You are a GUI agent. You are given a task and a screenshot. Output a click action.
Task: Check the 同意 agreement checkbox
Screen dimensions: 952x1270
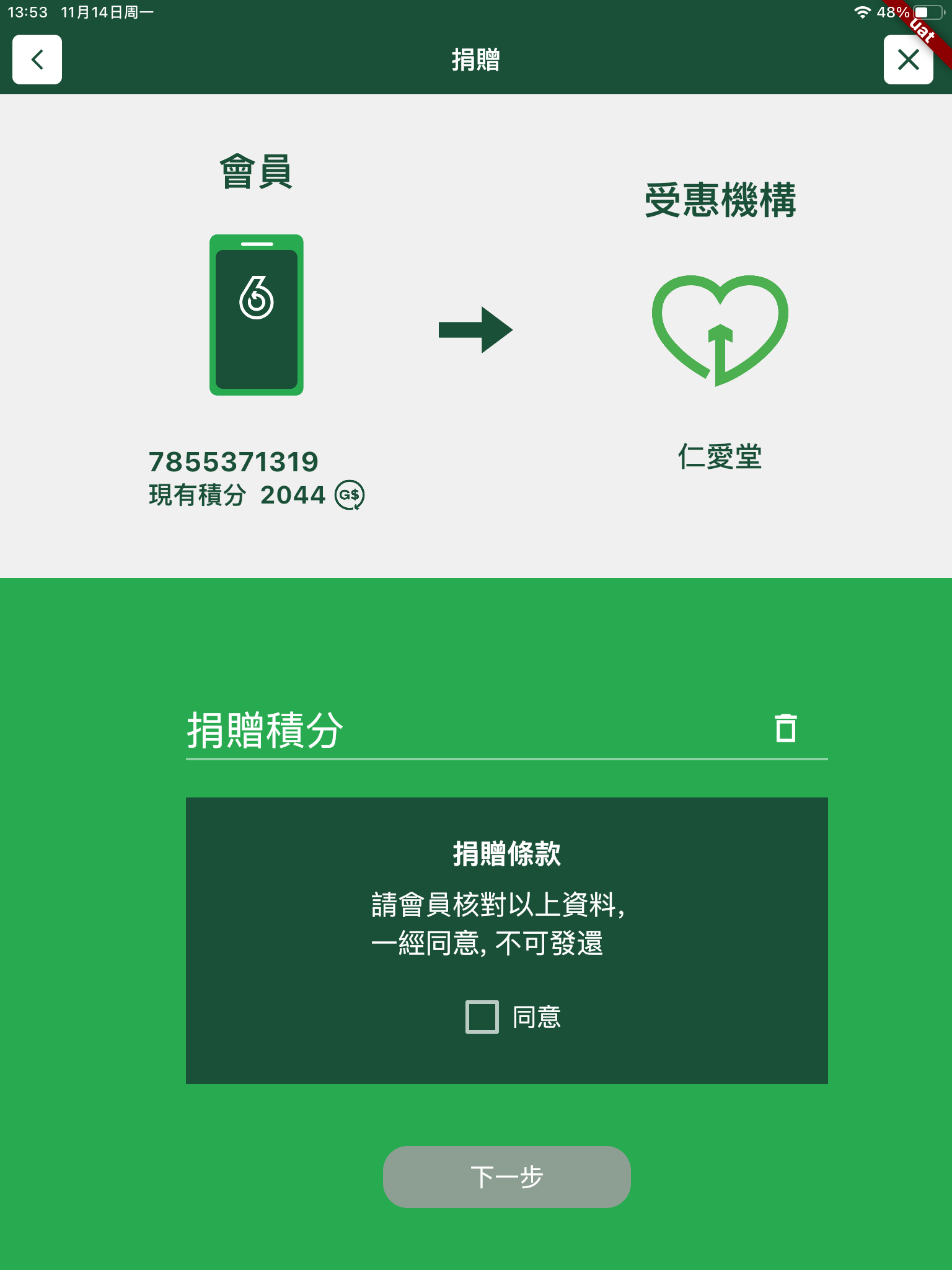click(x=482, y=1017)
